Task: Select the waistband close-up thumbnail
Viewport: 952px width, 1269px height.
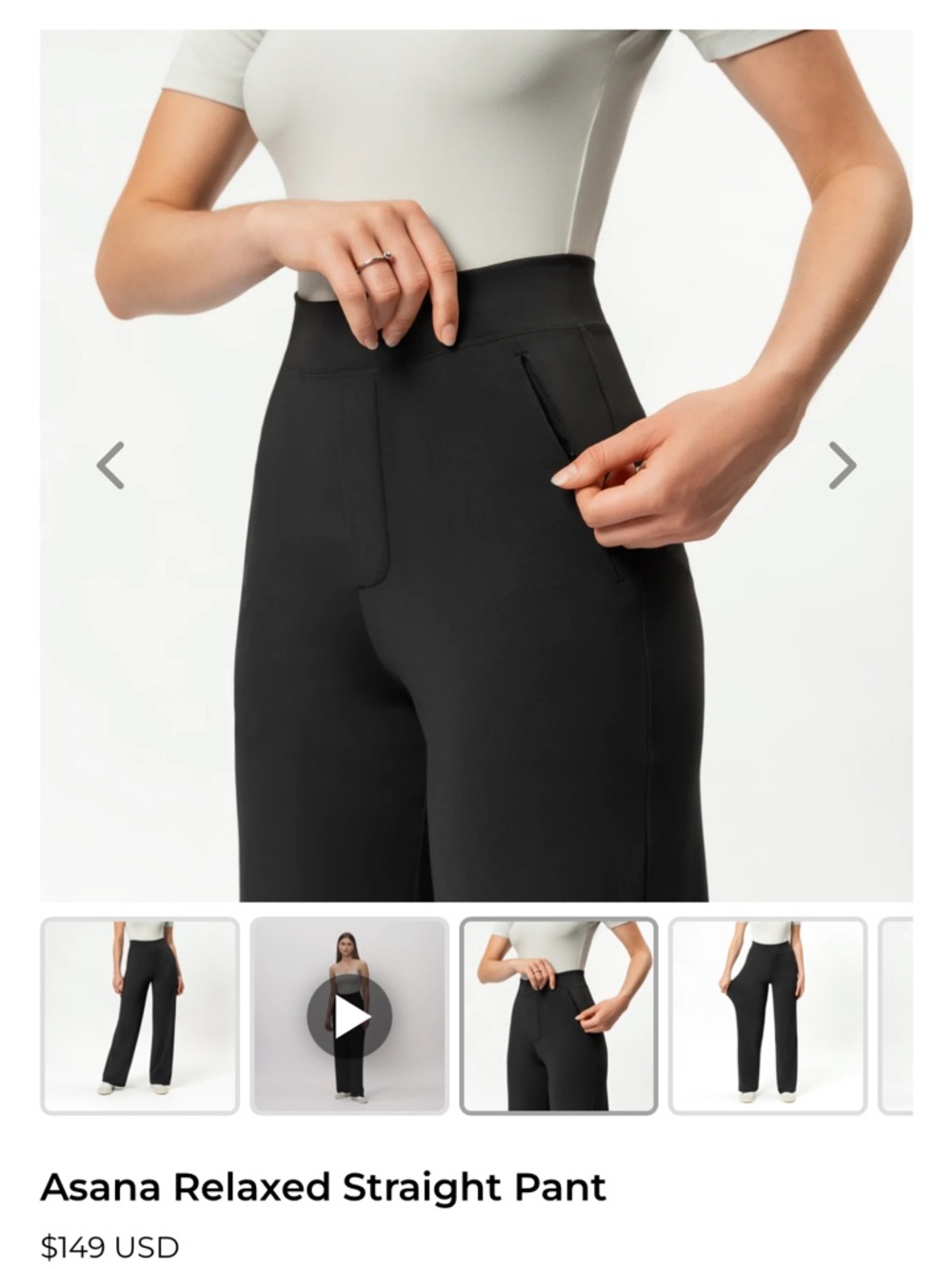Action: tap(559, 1016)
